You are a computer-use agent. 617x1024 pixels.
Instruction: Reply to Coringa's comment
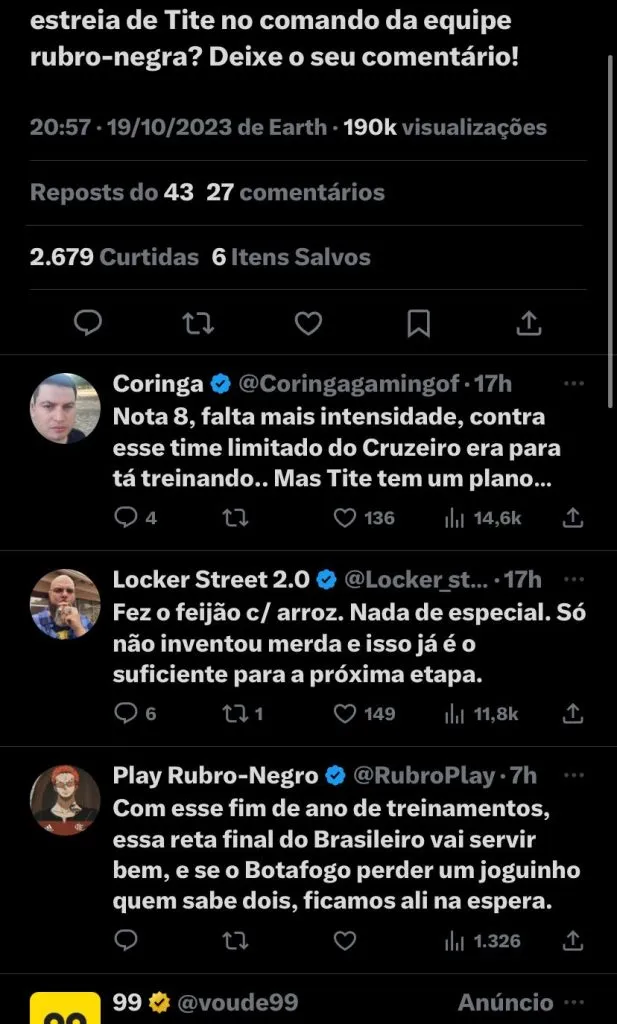click(x=126, y=518)
